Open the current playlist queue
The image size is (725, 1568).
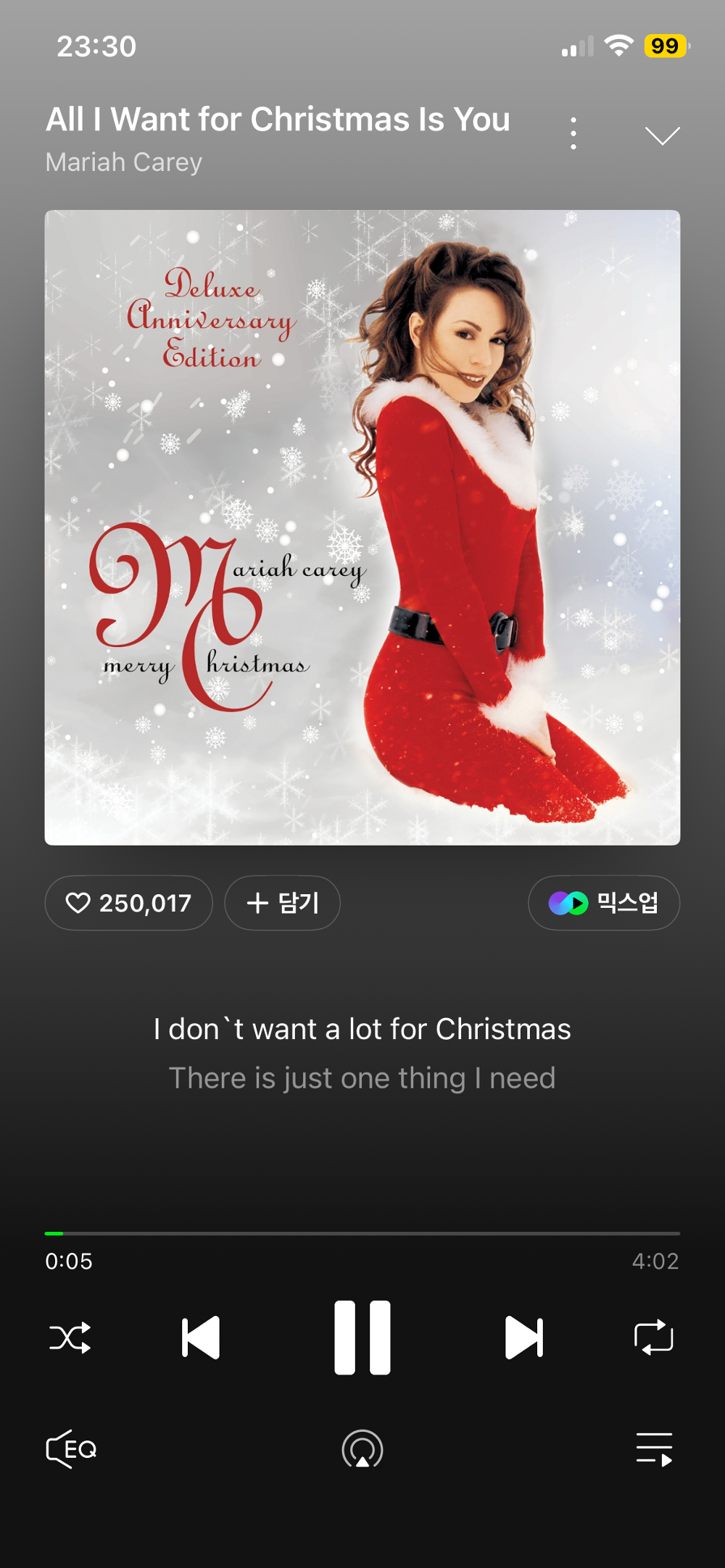point(654,1449)
